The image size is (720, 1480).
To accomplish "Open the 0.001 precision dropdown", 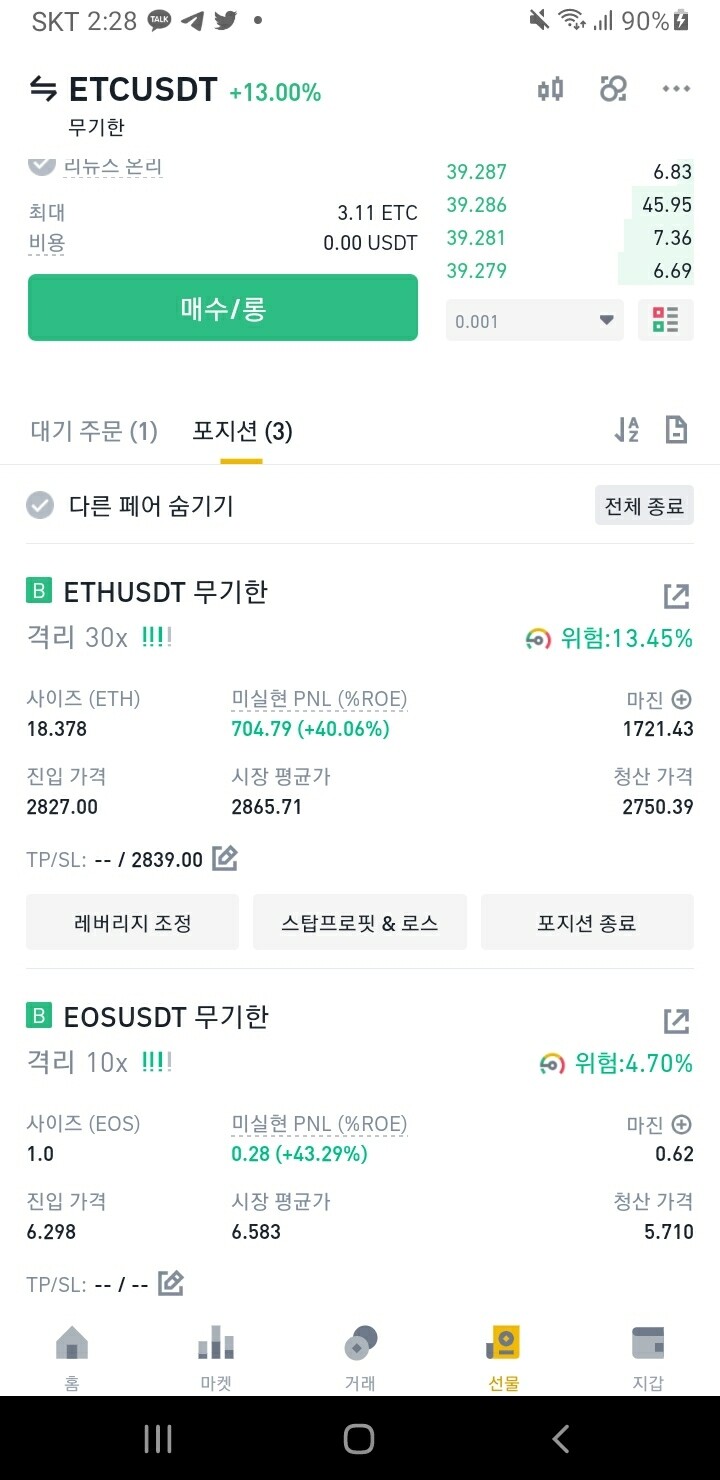I will (534, 320).
